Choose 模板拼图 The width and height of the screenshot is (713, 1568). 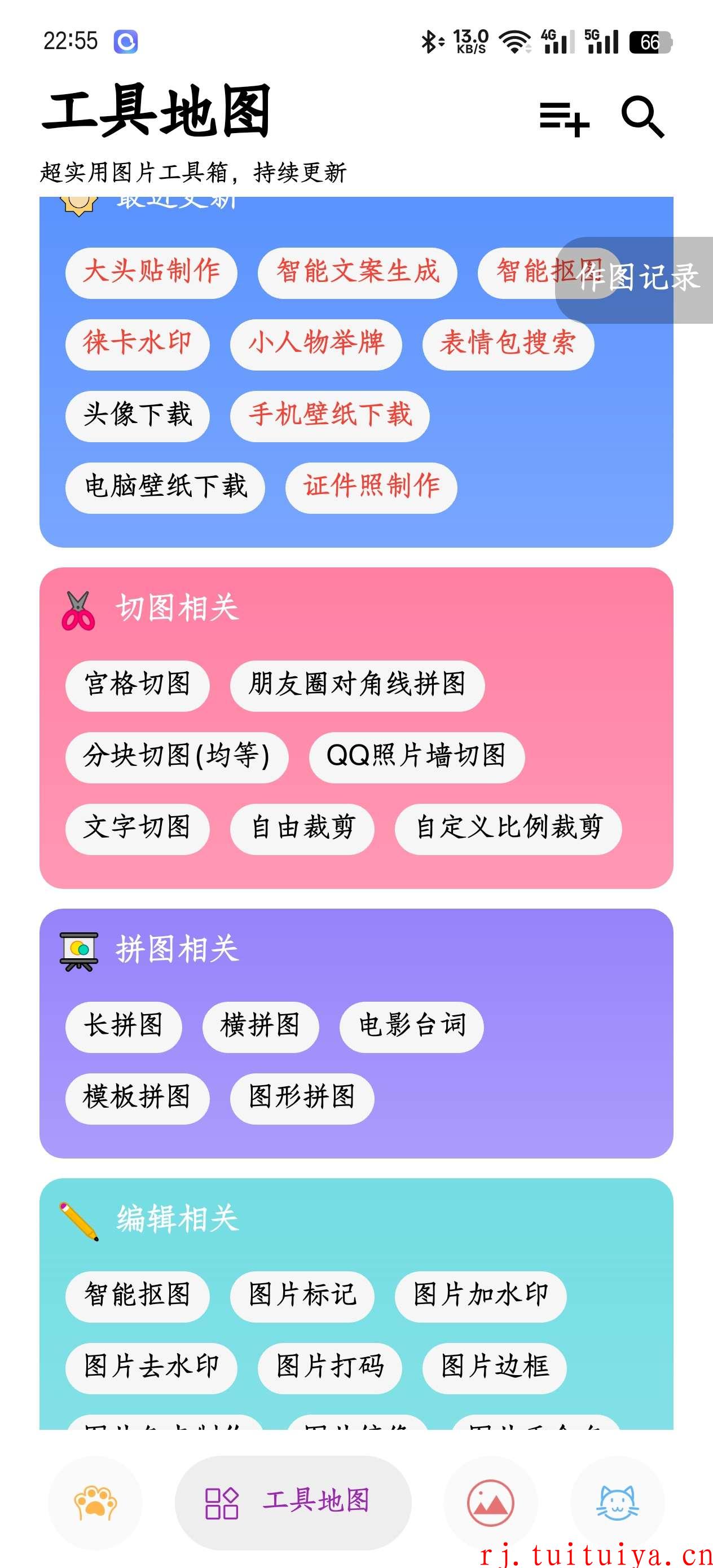138,1098
